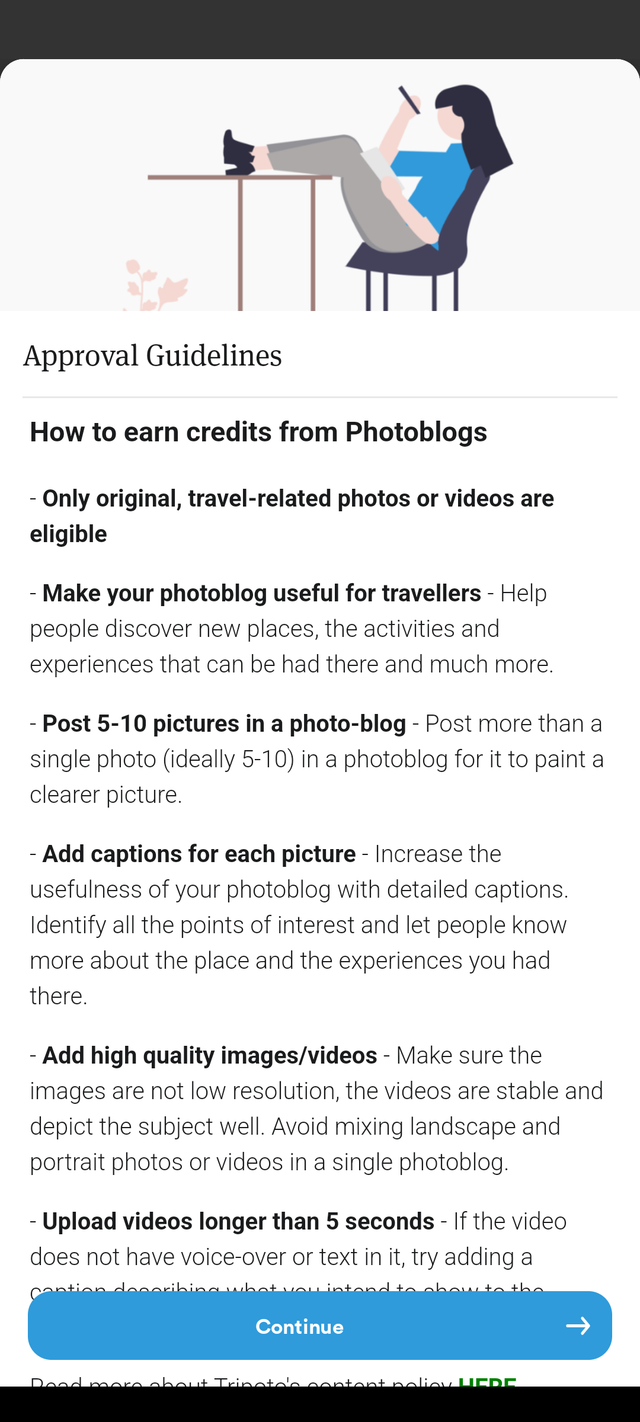The height and width of the screenshot is (1422, 640).
Task: Tap the Continue button
Action: pyautogui.click(x=320, y=1325)
